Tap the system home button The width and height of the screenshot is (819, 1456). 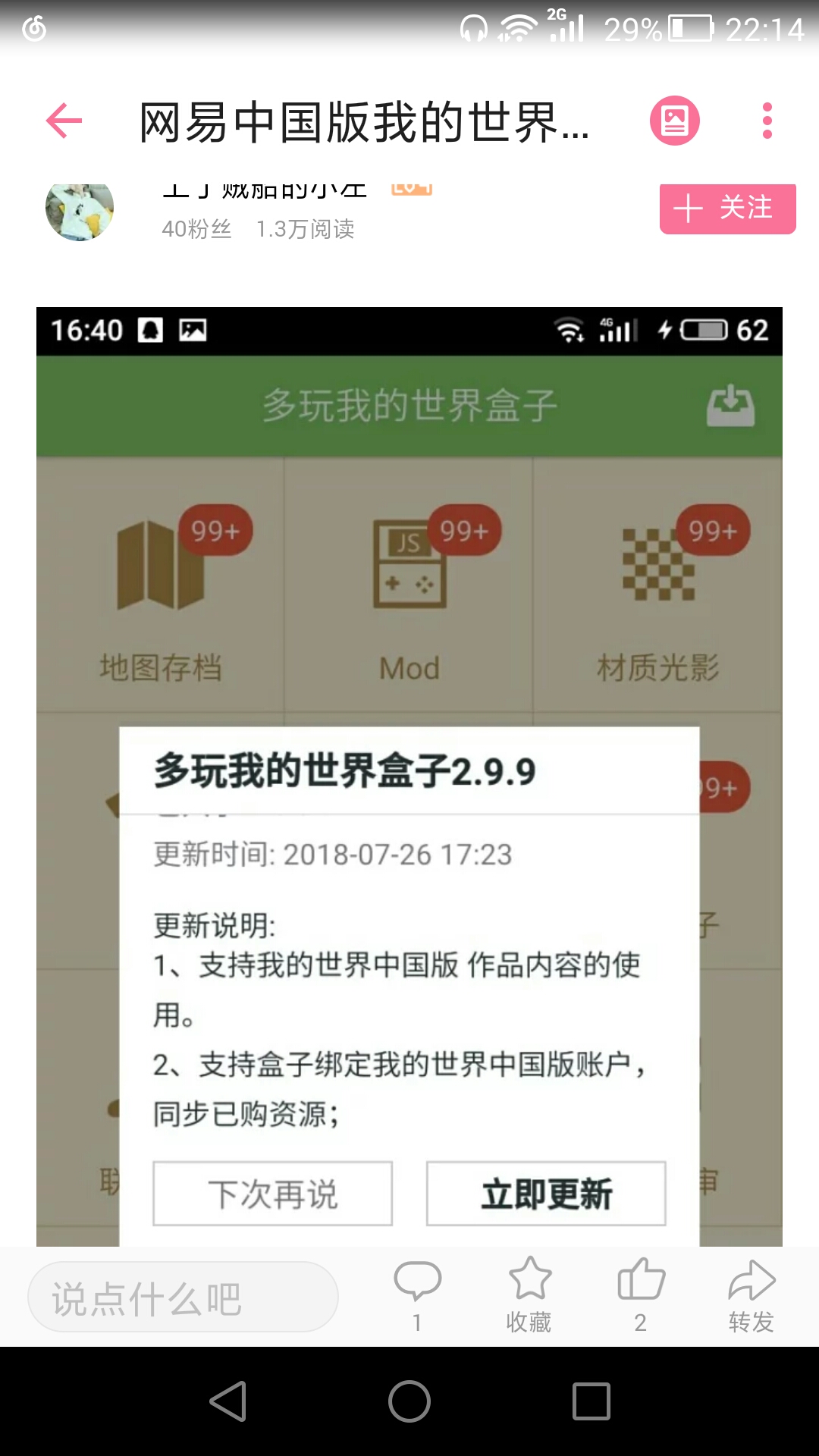click(409, 1401)
